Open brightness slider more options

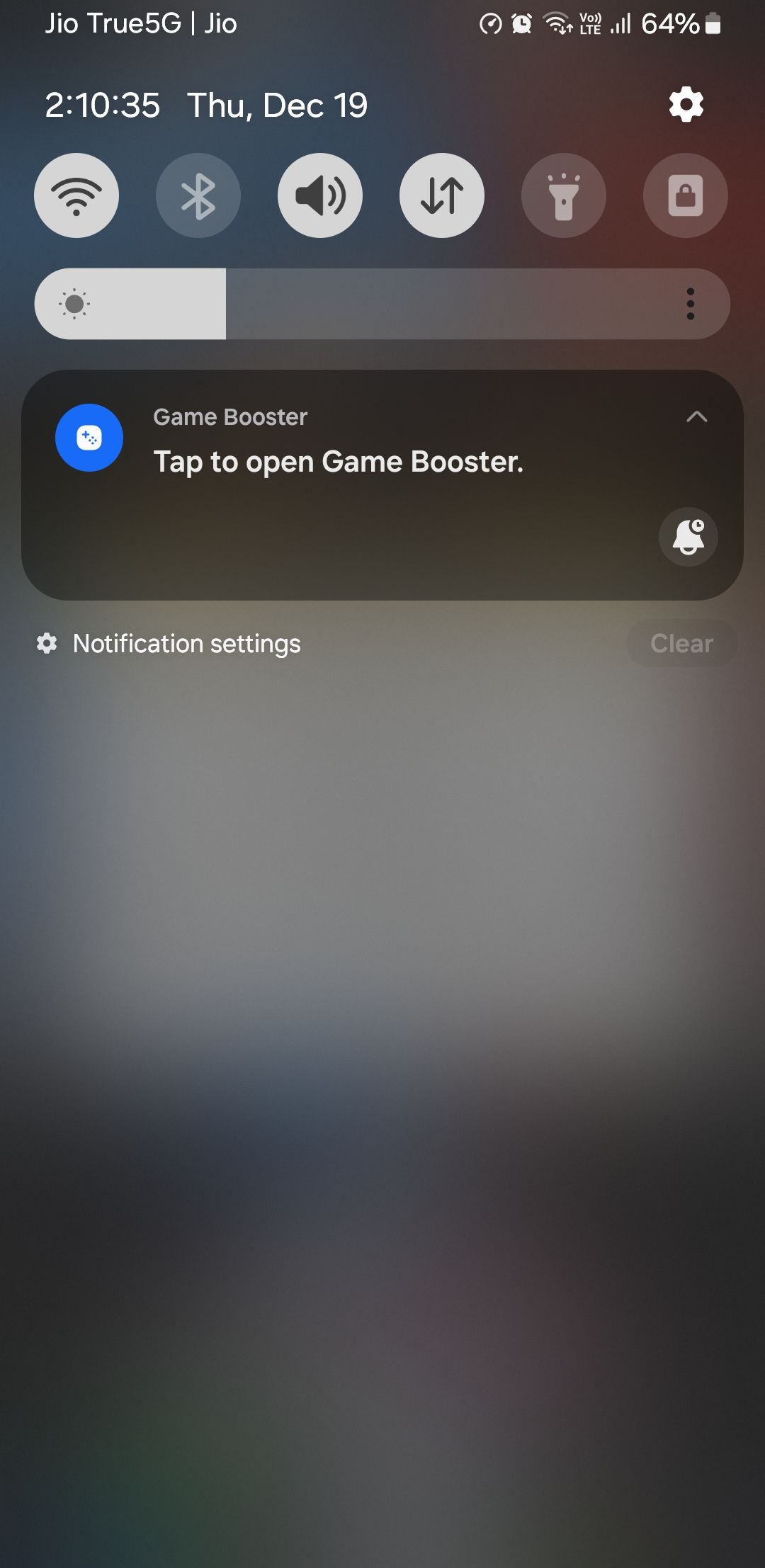coord(690,304)
